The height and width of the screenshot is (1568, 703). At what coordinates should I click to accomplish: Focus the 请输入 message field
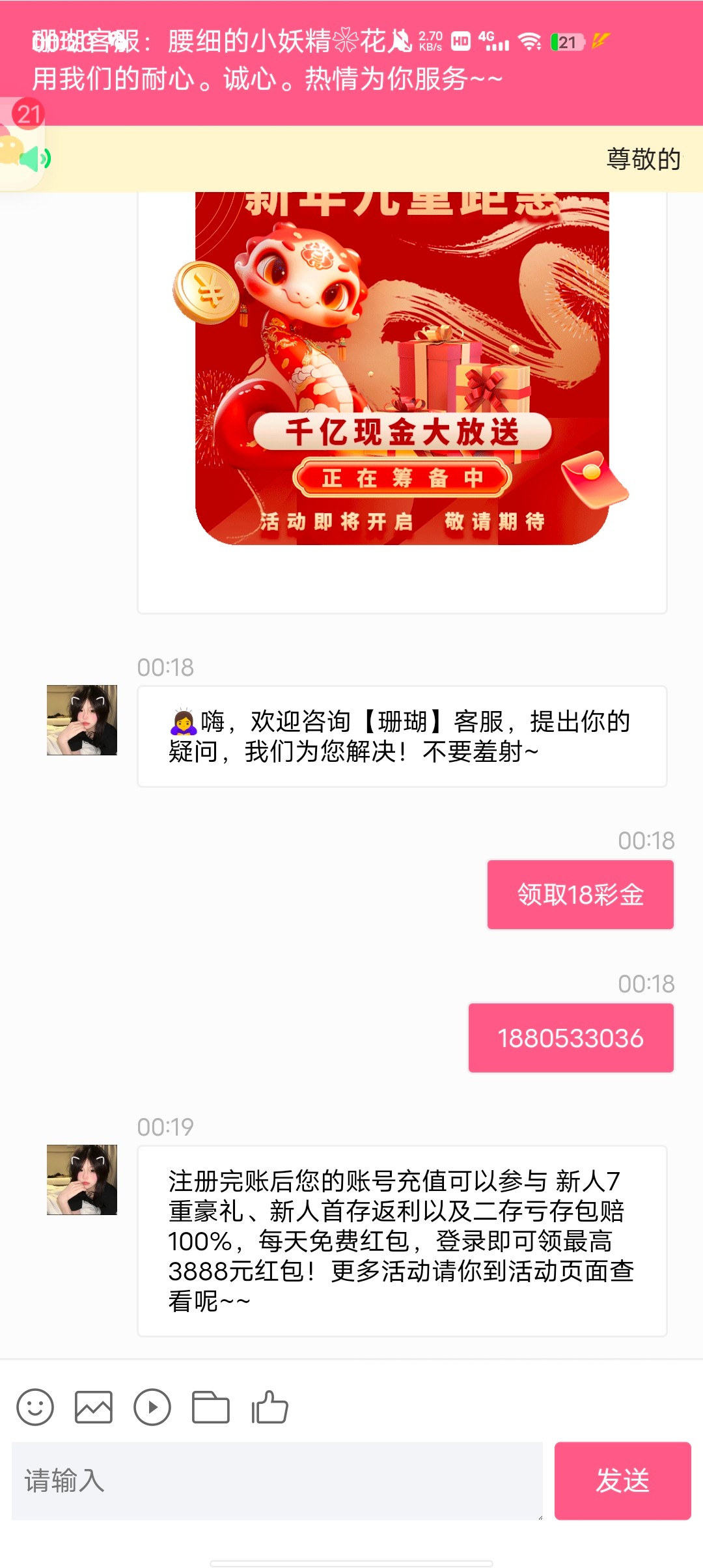(x=277, y=1481)
